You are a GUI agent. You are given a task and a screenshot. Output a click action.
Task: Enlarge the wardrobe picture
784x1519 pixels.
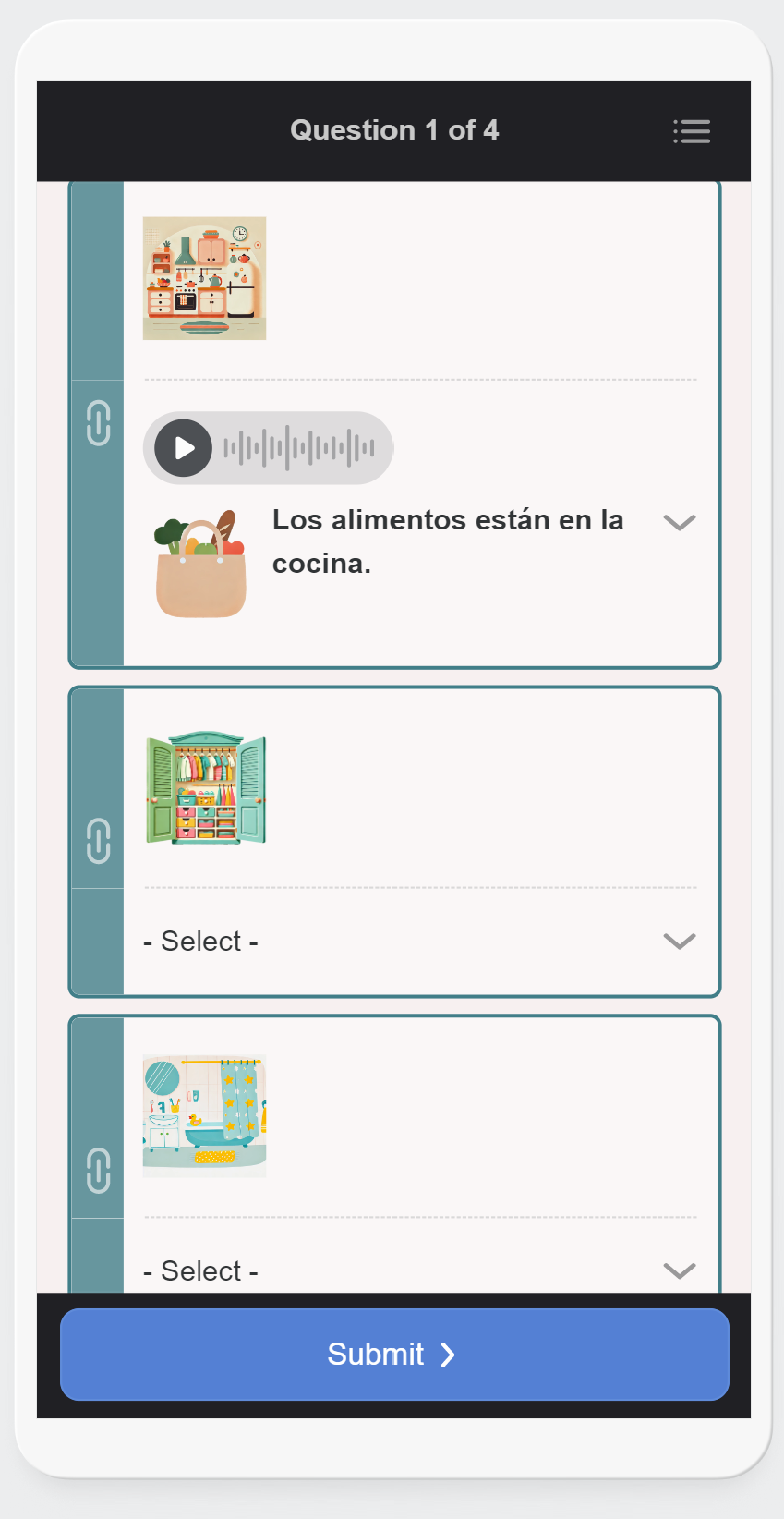click(205, 788)
